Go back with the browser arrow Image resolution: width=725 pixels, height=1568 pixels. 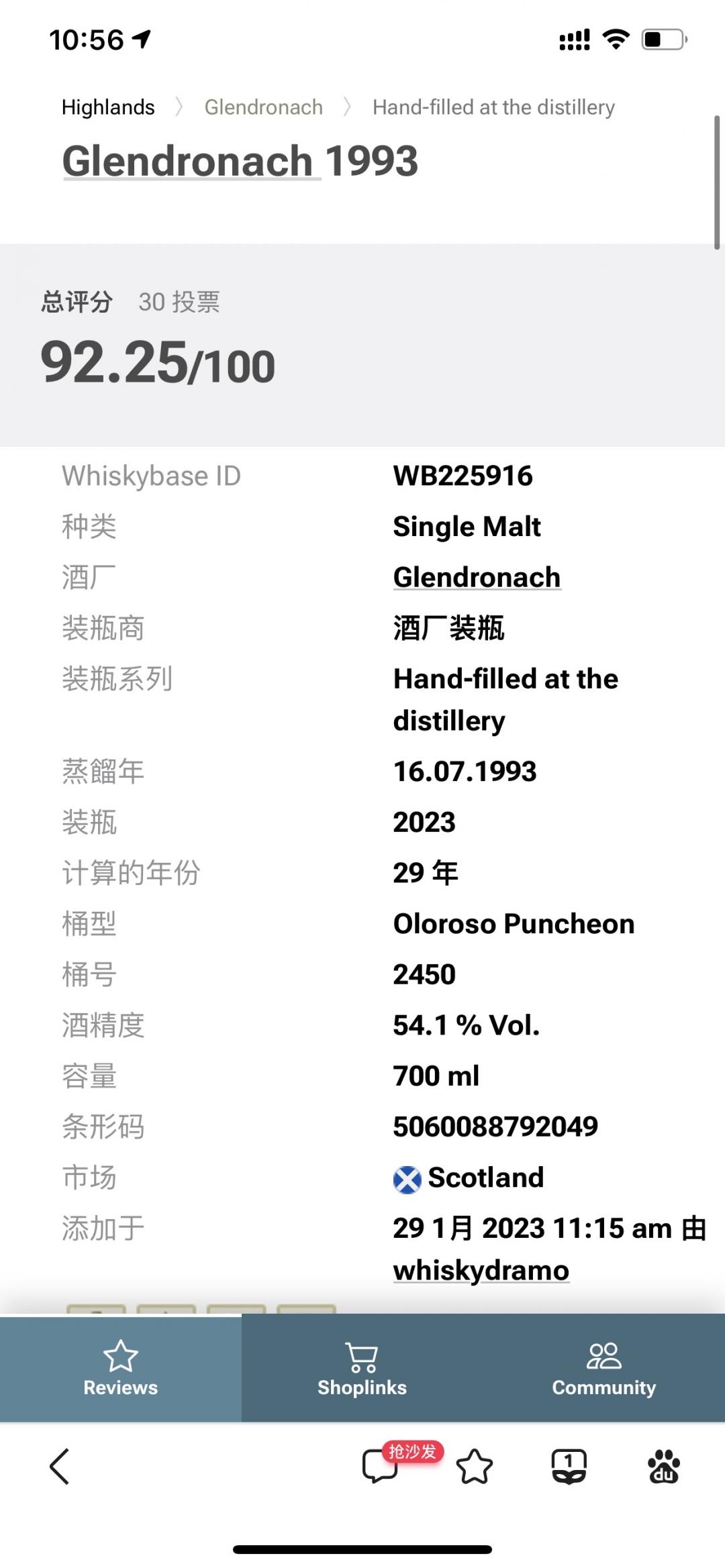pyautogui.click(x=60, y=1466)
